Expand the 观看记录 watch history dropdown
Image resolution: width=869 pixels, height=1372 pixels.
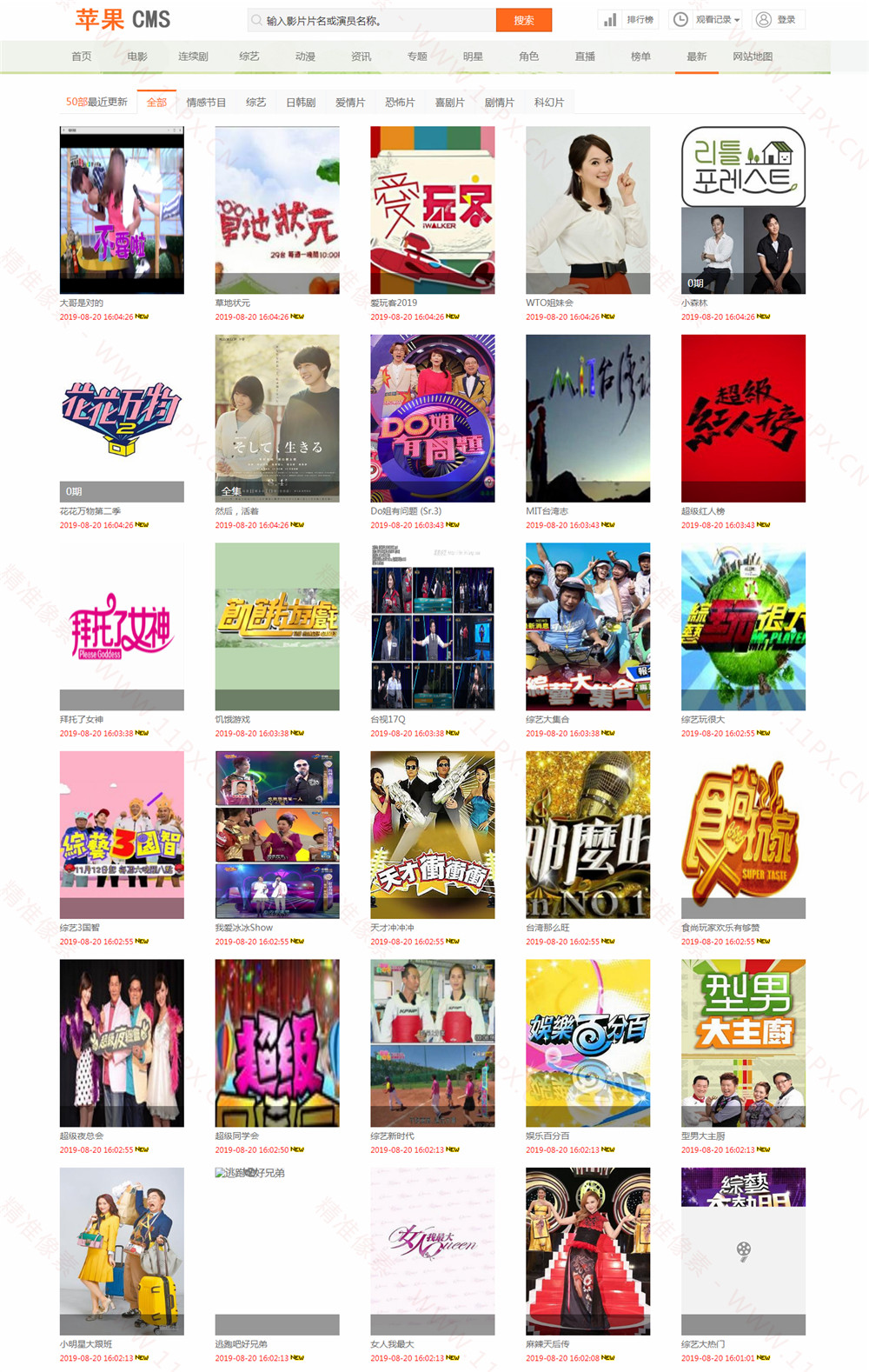click(706, 20)
